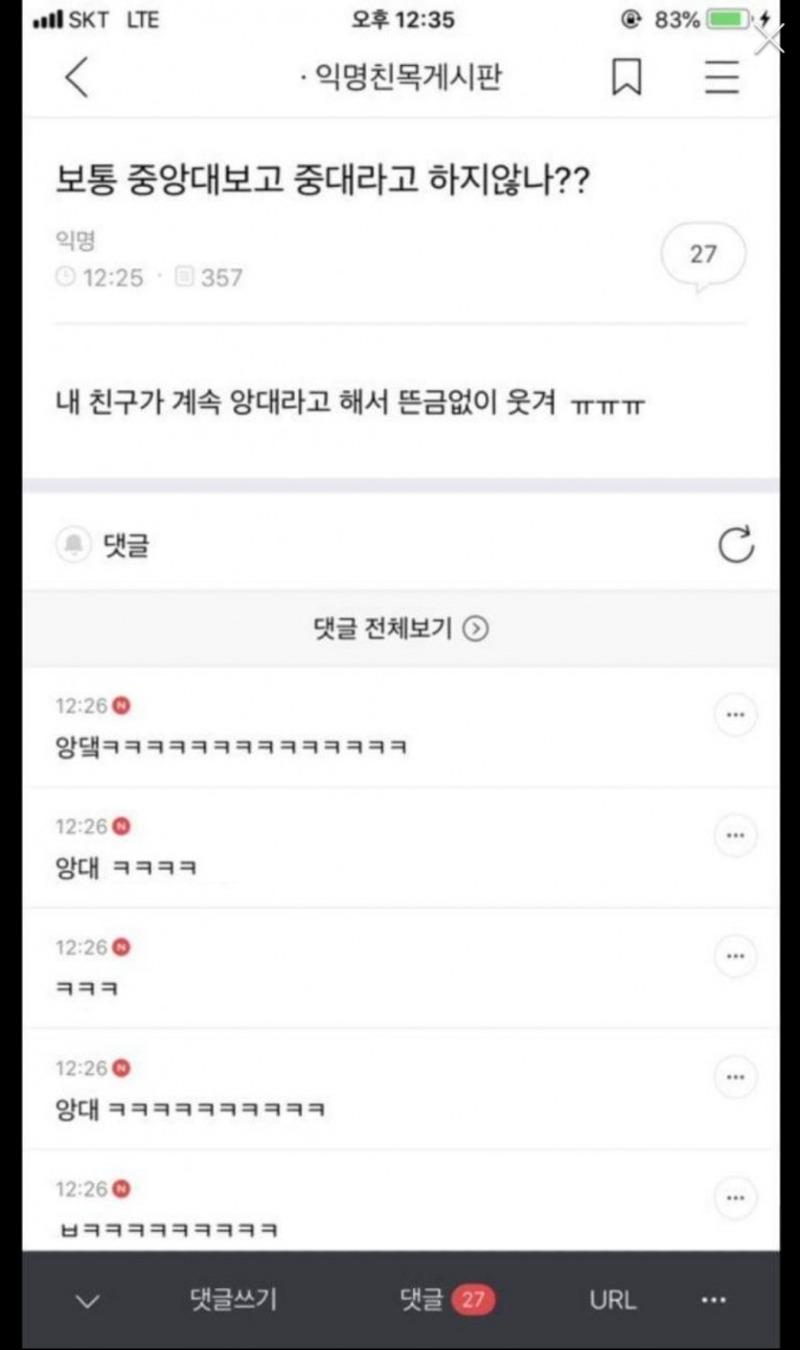This screenshot has width=800, height=1350.
Task: Go back using the top-left arrow
Action: pos(76,78)
